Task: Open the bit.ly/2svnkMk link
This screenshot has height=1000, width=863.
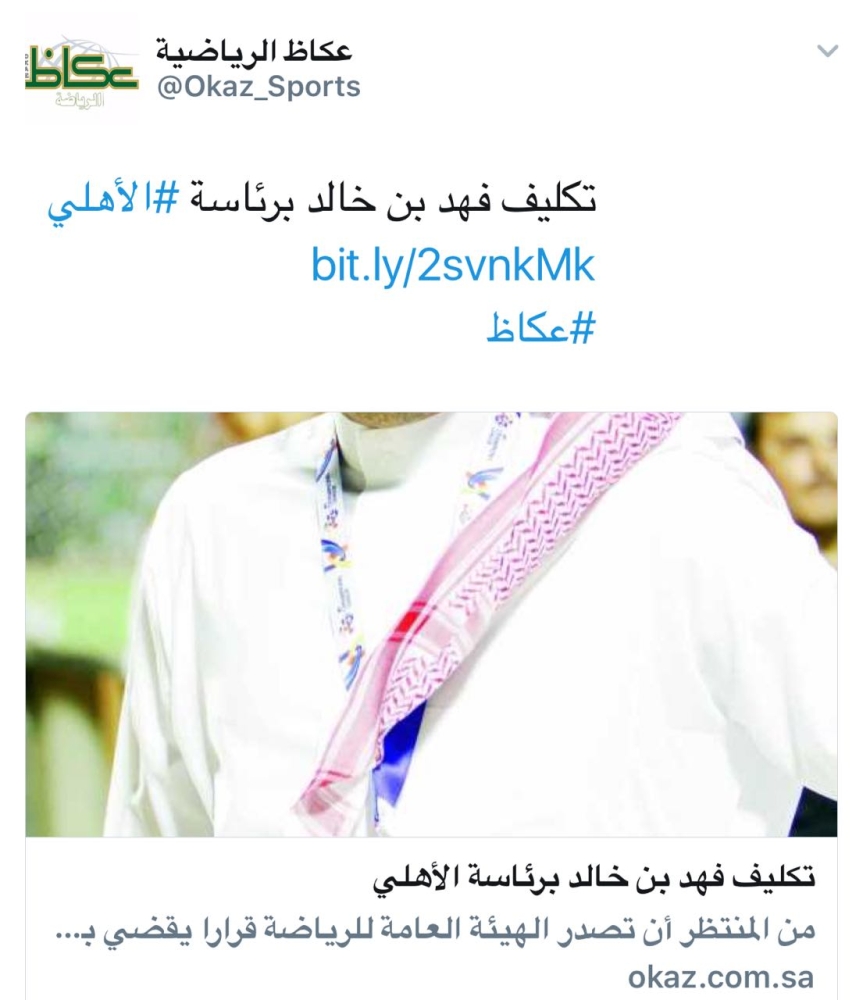Action: [x=453, y=266]
